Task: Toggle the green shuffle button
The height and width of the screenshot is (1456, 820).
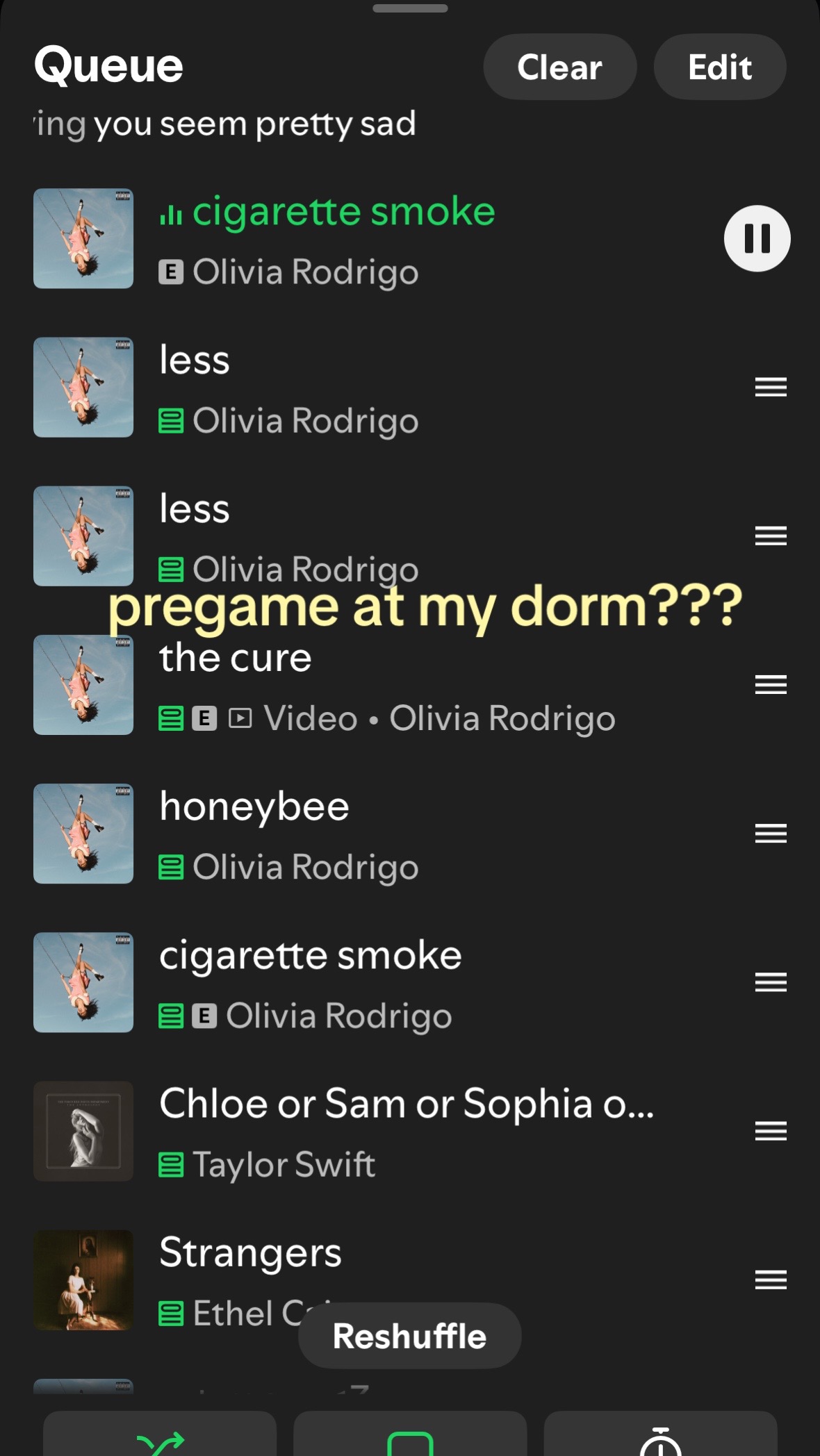Action: [x=160, y=1438]
